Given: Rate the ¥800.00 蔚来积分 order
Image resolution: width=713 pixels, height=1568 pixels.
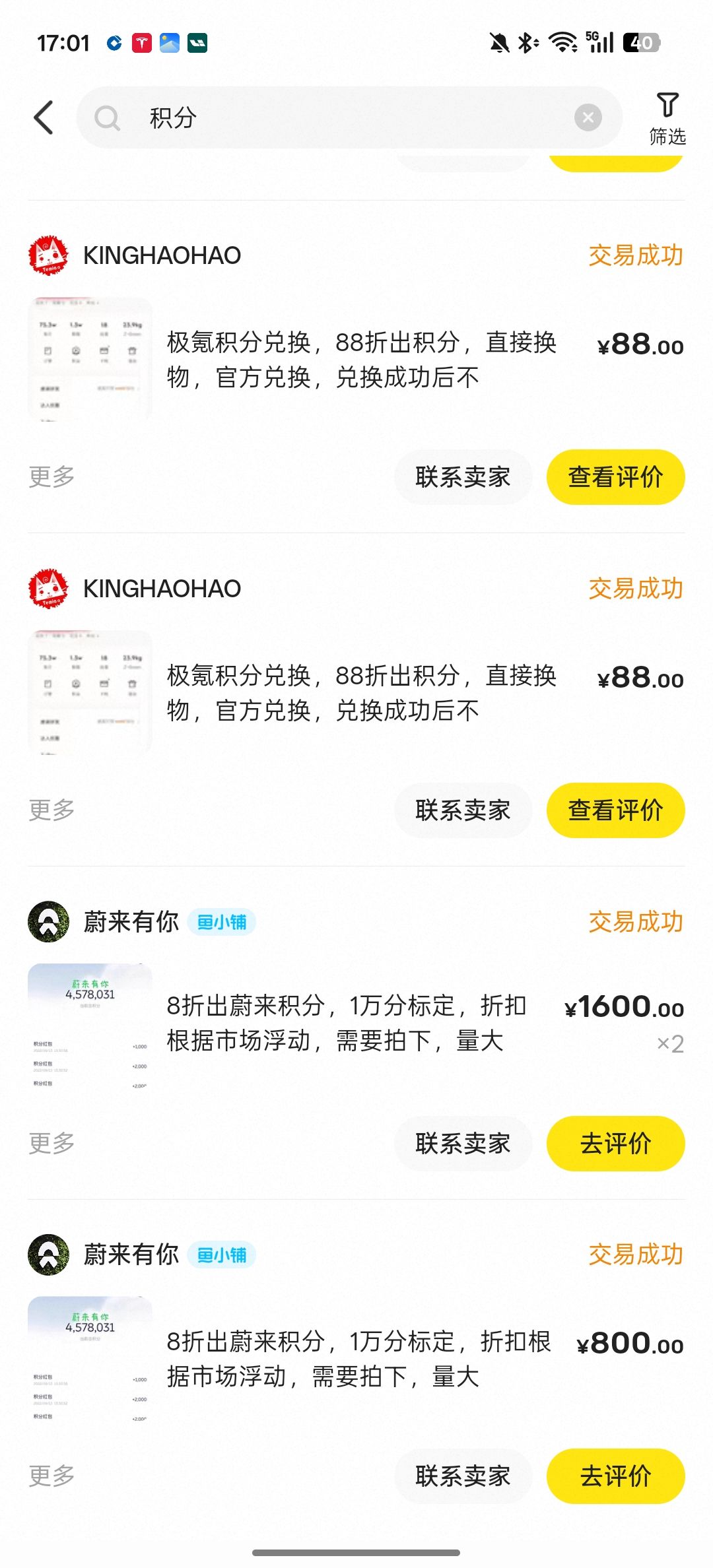Looking at the screenshot, I should tap(615, 1476).
